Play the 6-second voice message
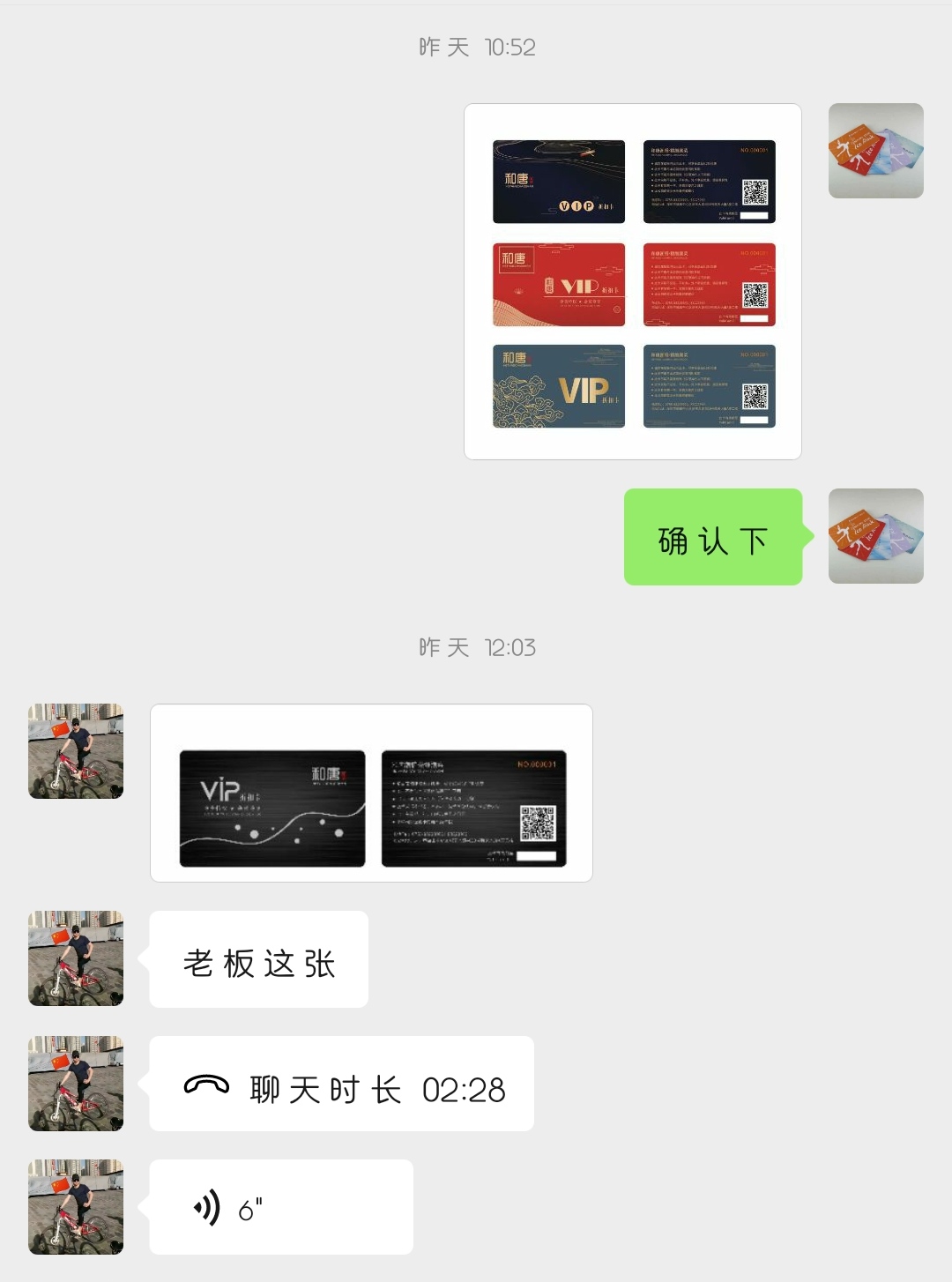The image size is (952, 1282). pos(280,1207)
